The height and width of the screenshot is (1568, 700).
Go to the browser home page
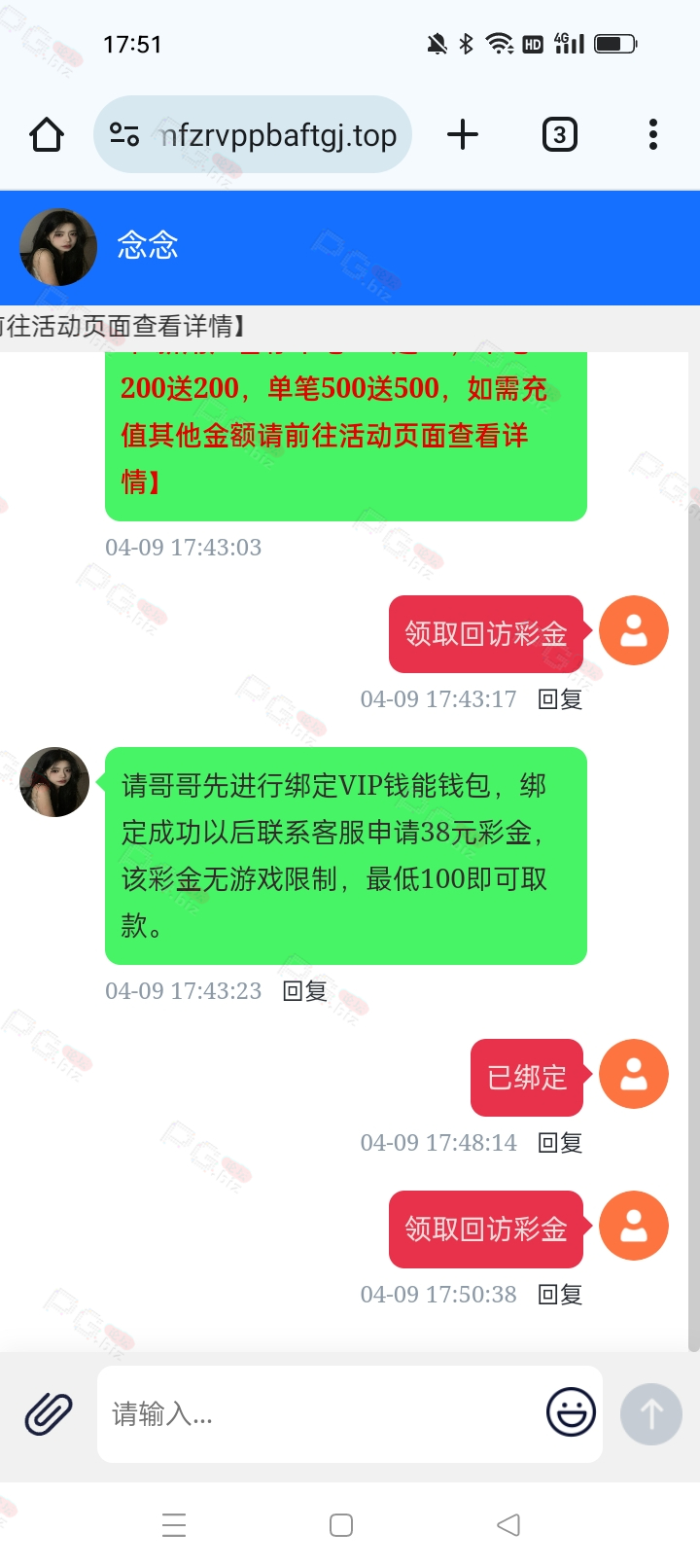tap(47, 134)
